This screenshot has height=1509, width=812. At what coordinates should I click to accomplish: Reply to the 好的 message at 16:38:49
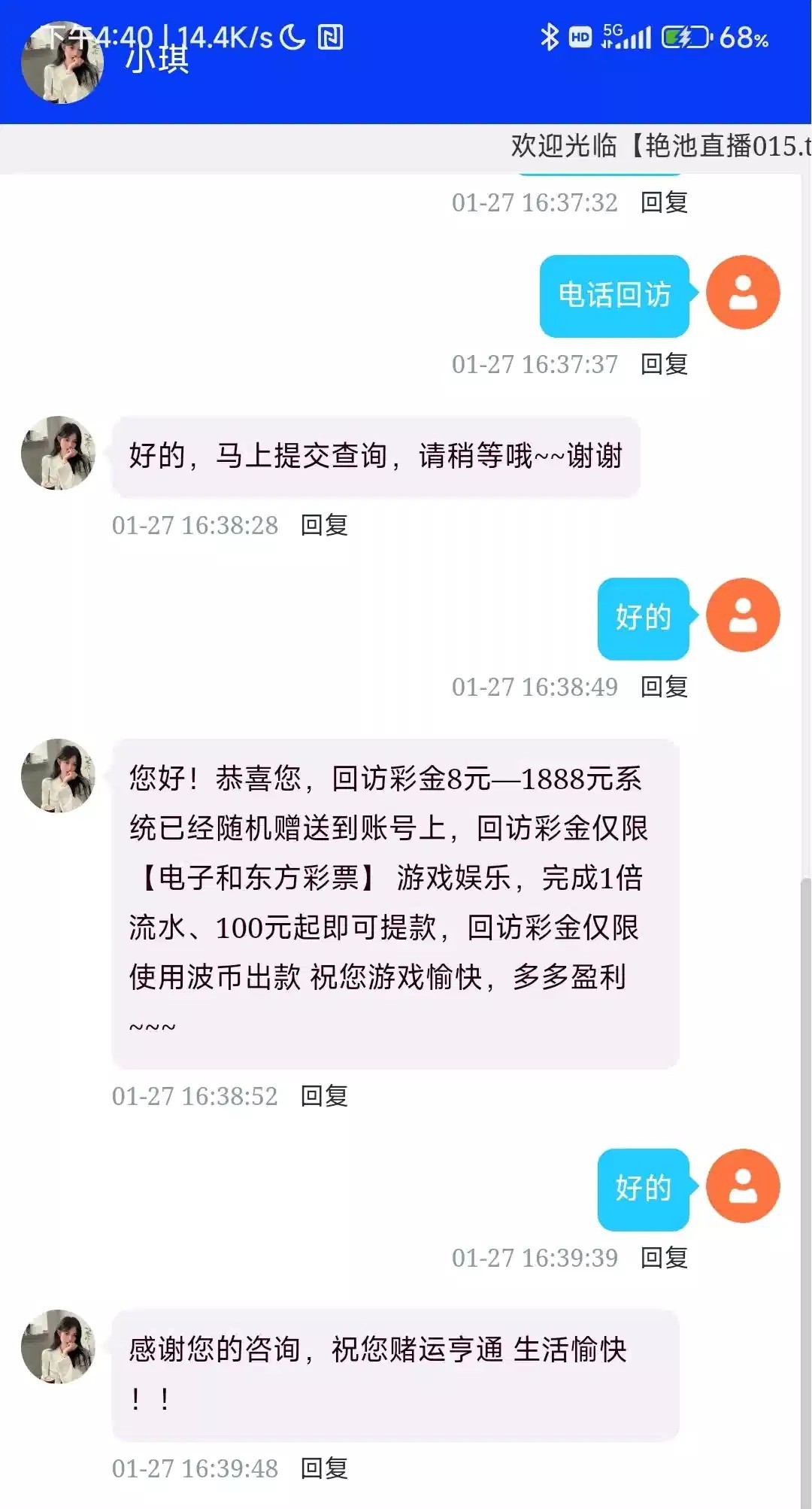coord(664,687)
